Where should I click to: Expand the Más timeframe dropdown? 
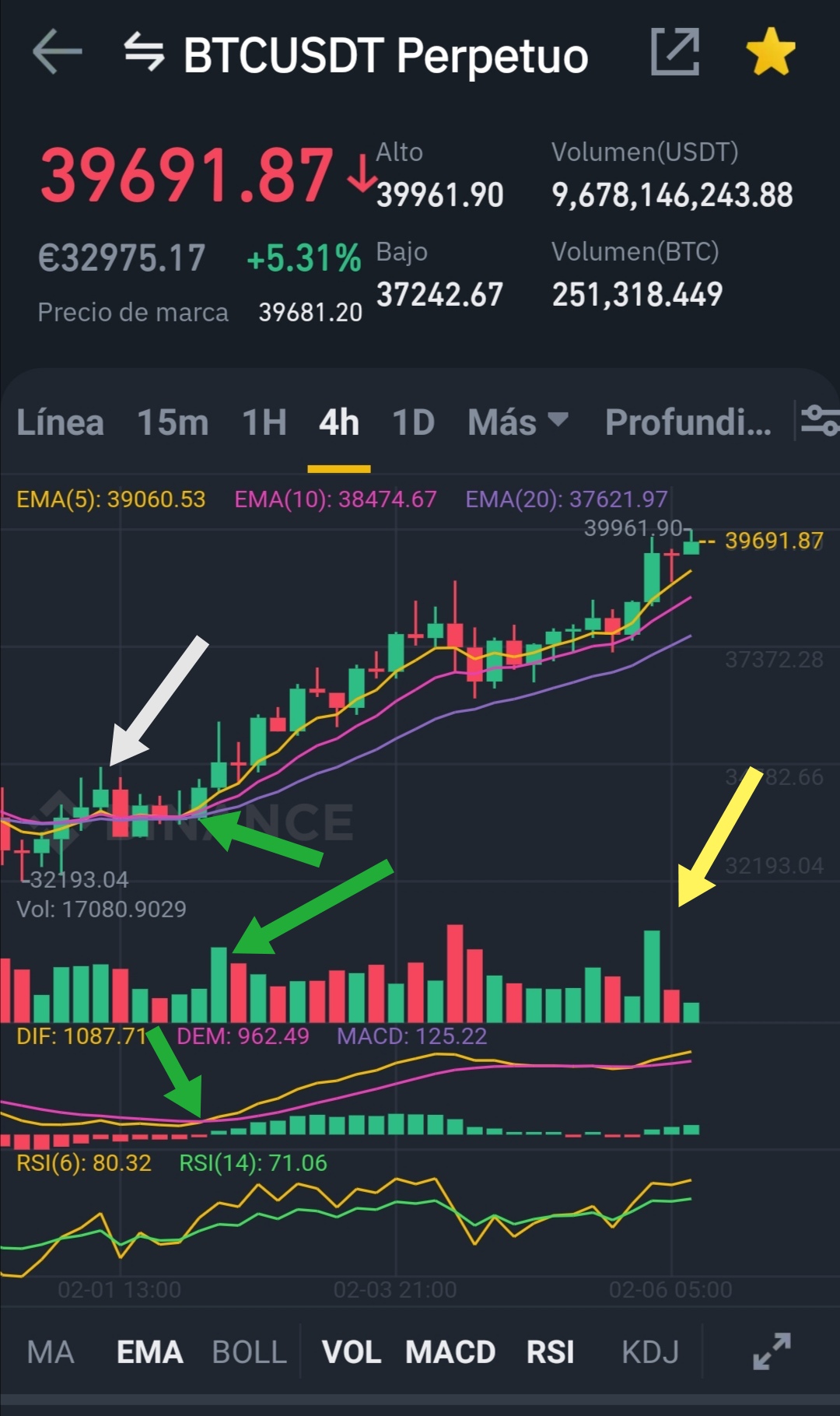[x=518, y=422]
